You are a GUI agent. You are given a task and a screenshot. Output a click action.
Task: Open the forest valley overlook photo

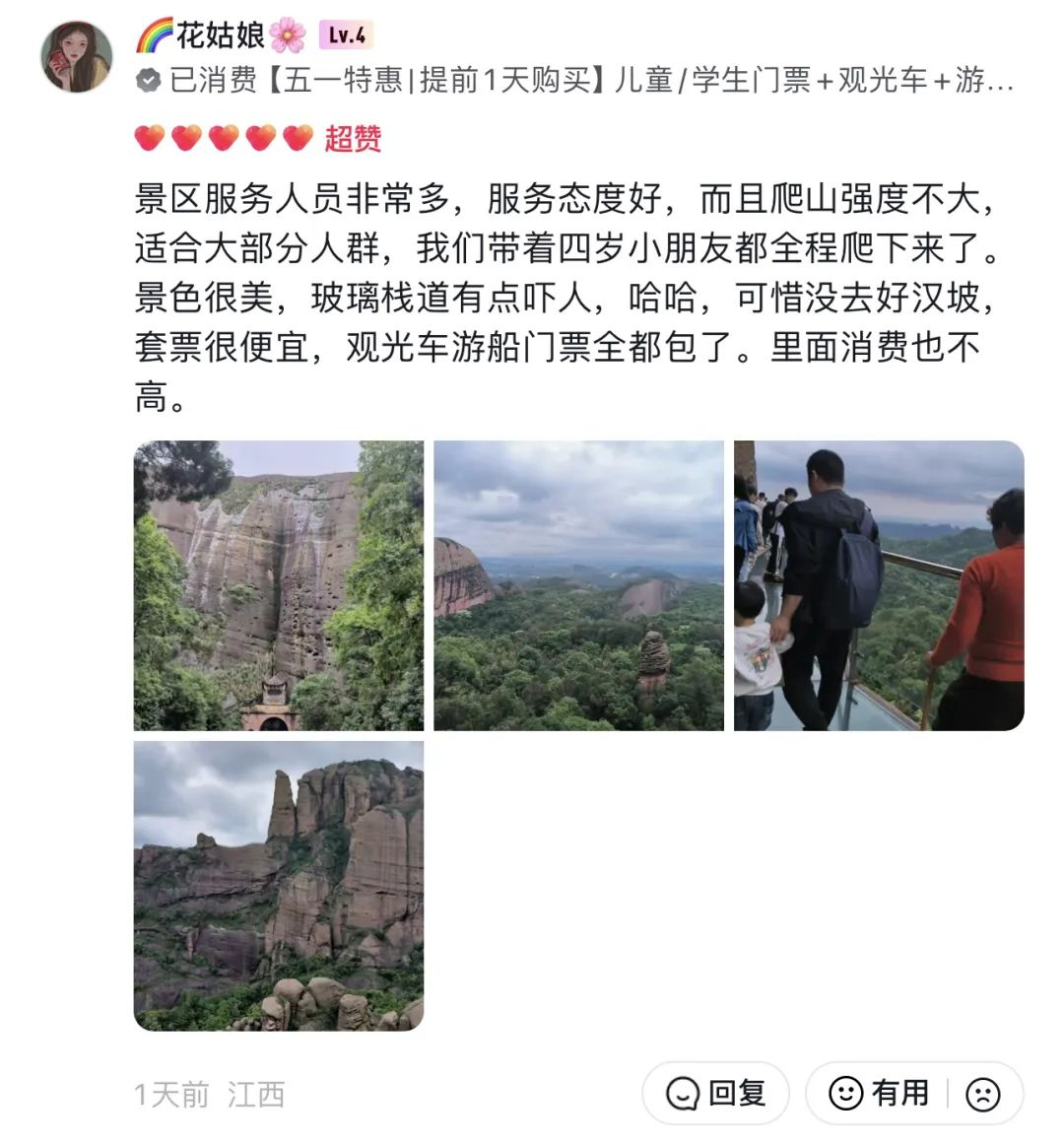click(578, 585)
